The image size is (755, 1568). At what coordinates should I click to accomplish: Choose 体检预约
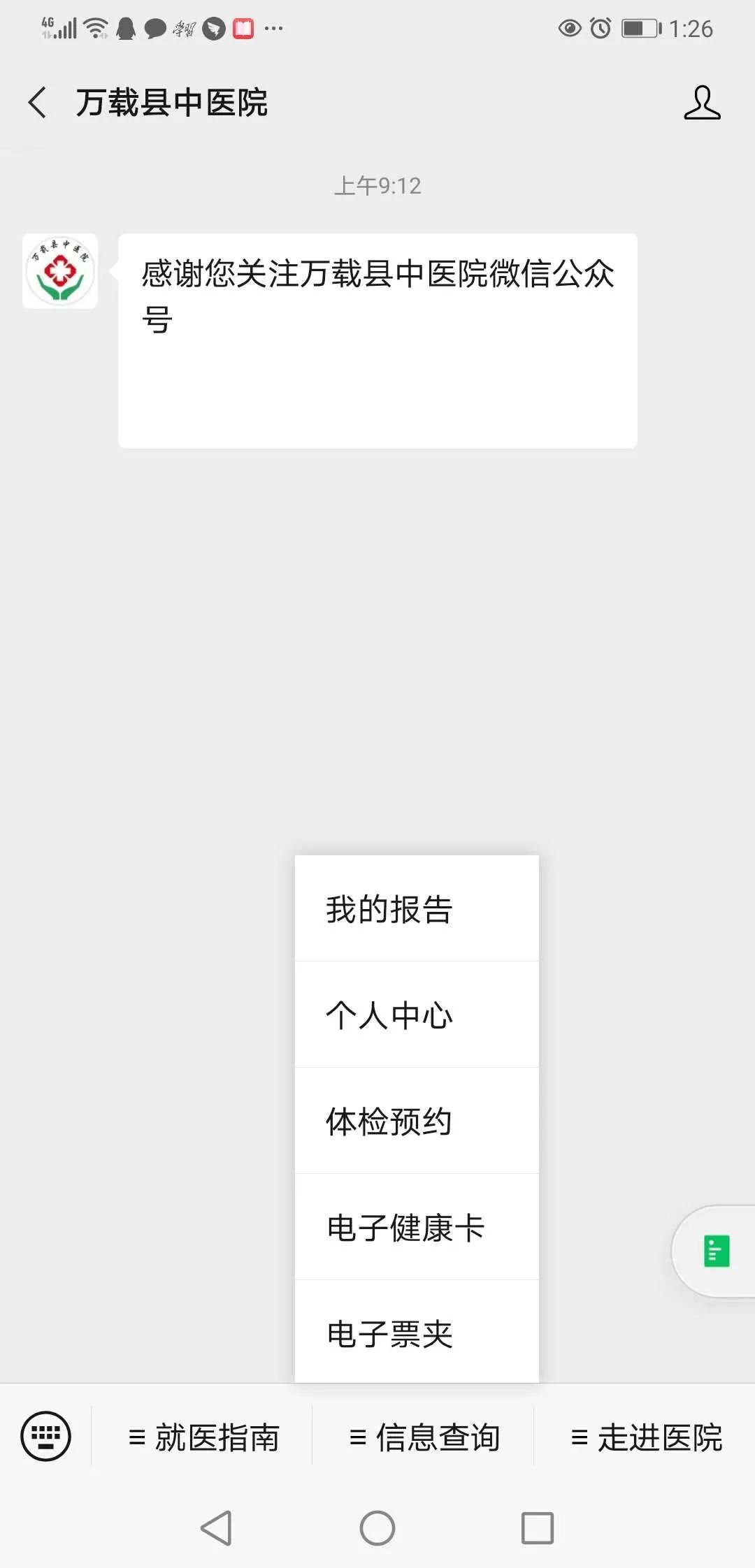click(x=417, y=1121)
